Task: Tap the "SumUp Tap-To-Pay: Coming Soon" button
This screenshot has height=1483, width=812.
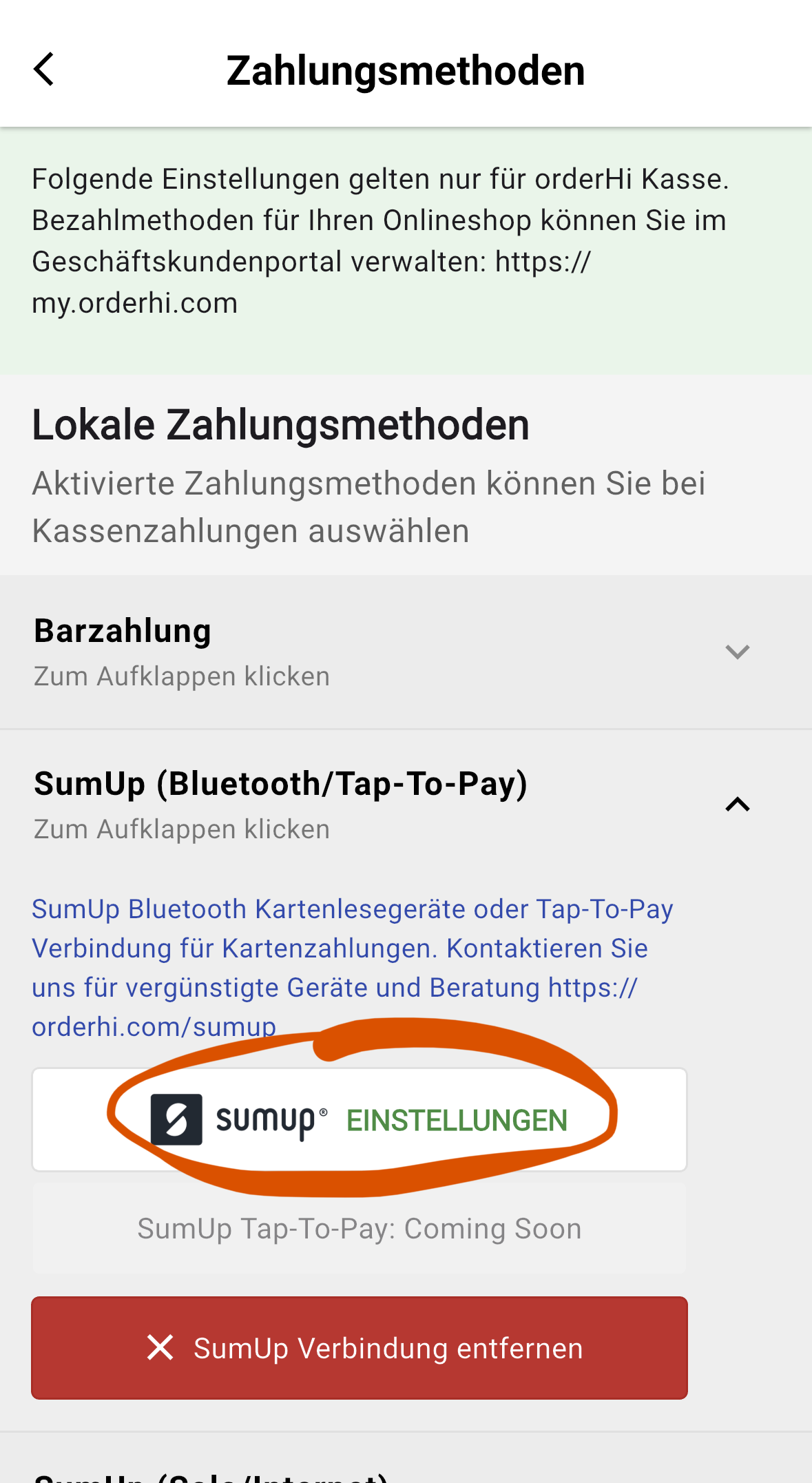Action: tap(359, 1228)
